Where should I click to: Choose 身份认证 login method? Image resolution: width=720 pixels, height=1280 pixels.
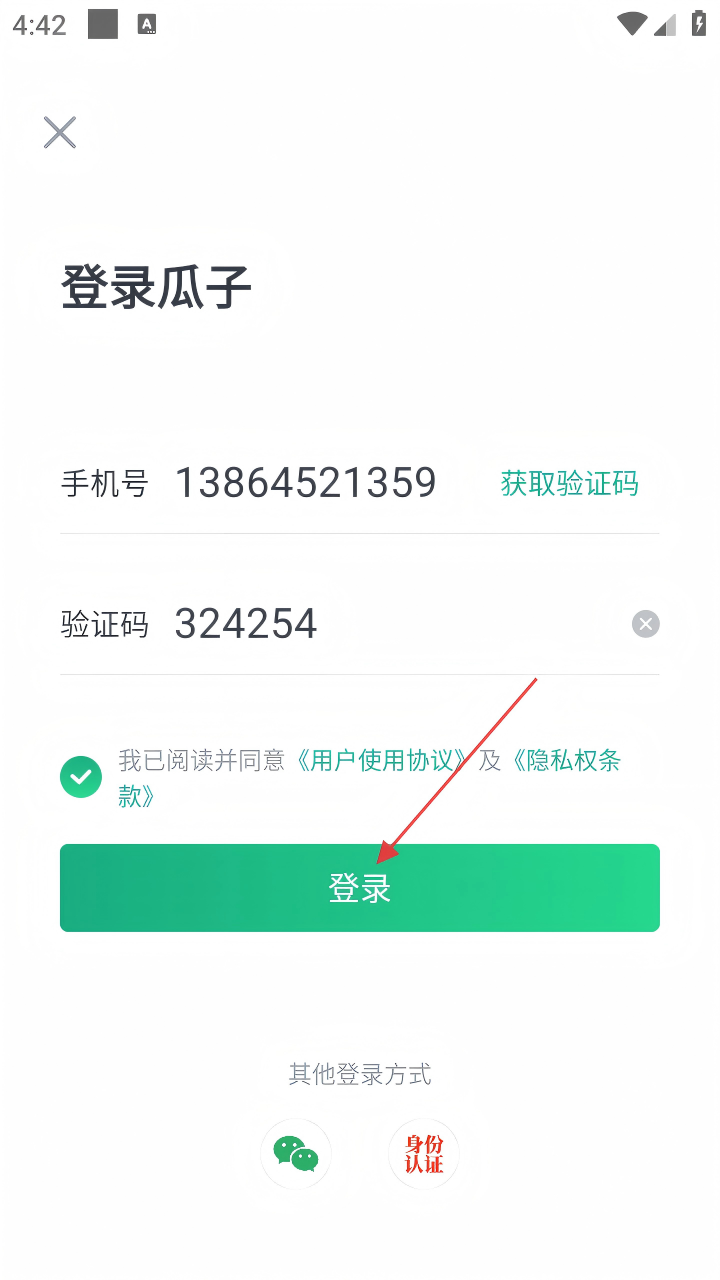[x=424, y=1154]
